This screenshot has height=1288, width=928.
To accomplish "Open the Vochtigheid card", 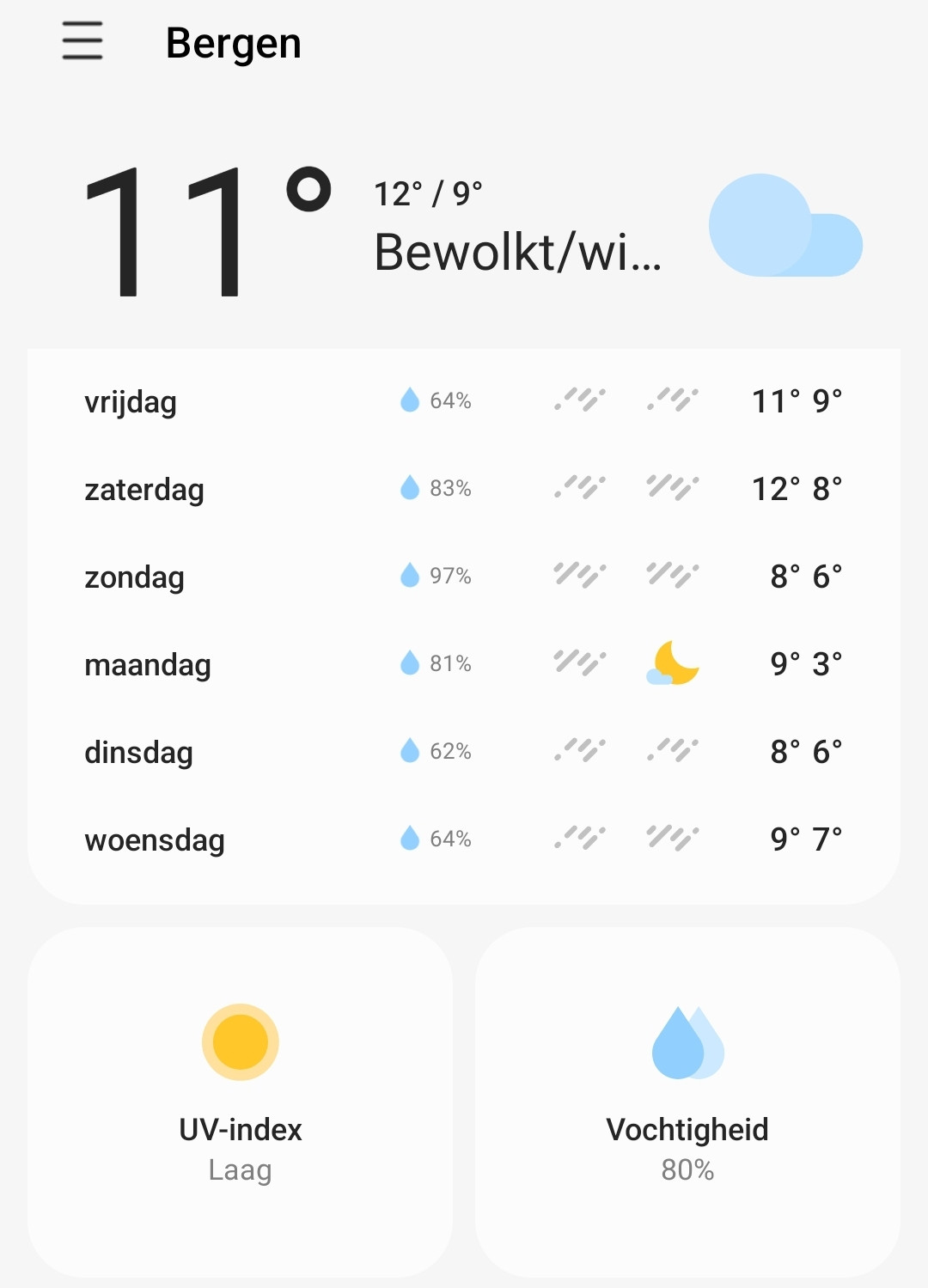I will point(687,1102).
